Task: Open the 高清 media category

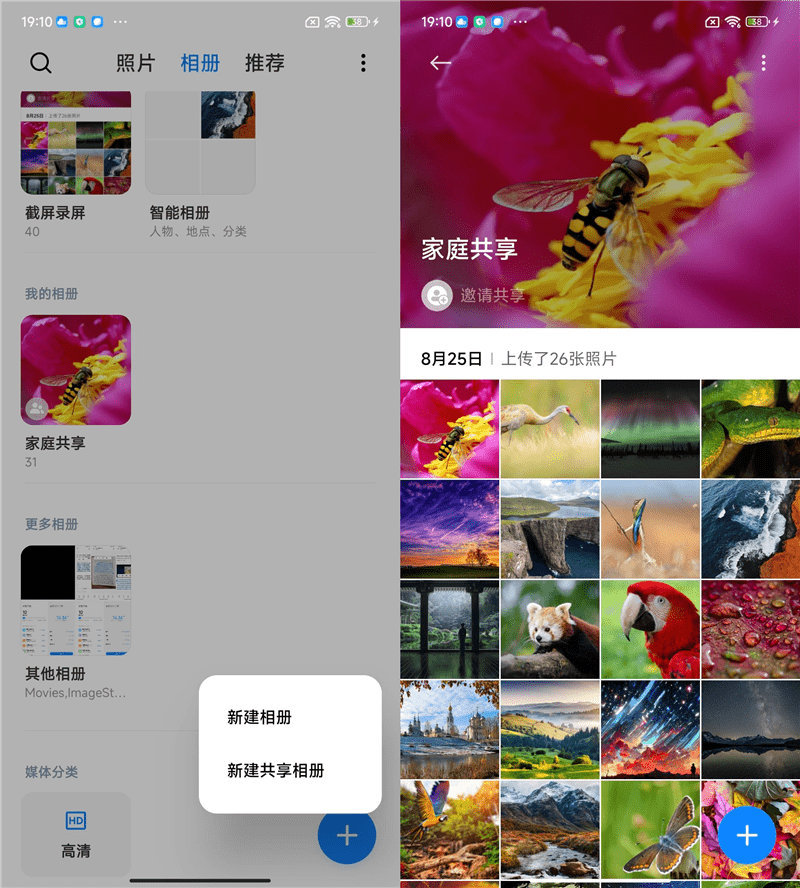Action: 76,834
